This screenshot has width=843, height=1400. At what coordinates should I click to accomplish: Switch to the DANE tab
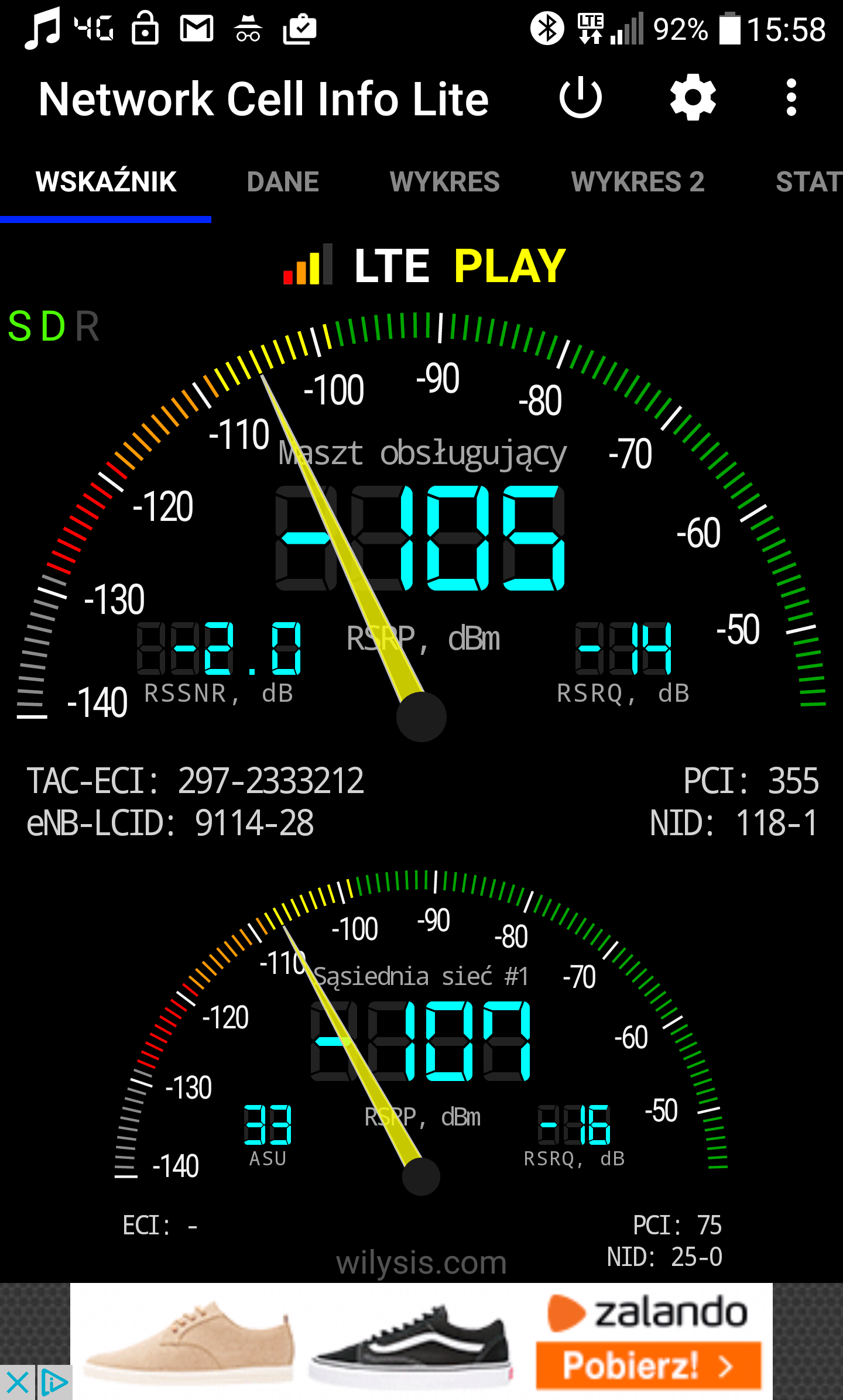coord(283,181)
